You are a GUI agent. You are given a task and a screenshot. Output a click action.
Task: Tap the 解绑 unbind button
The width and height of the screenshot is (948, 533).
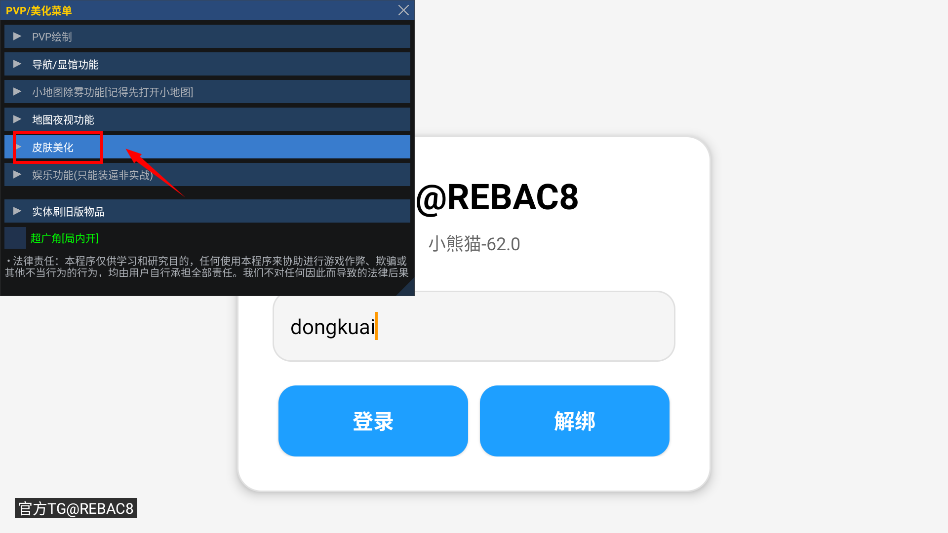click(574, 421)
